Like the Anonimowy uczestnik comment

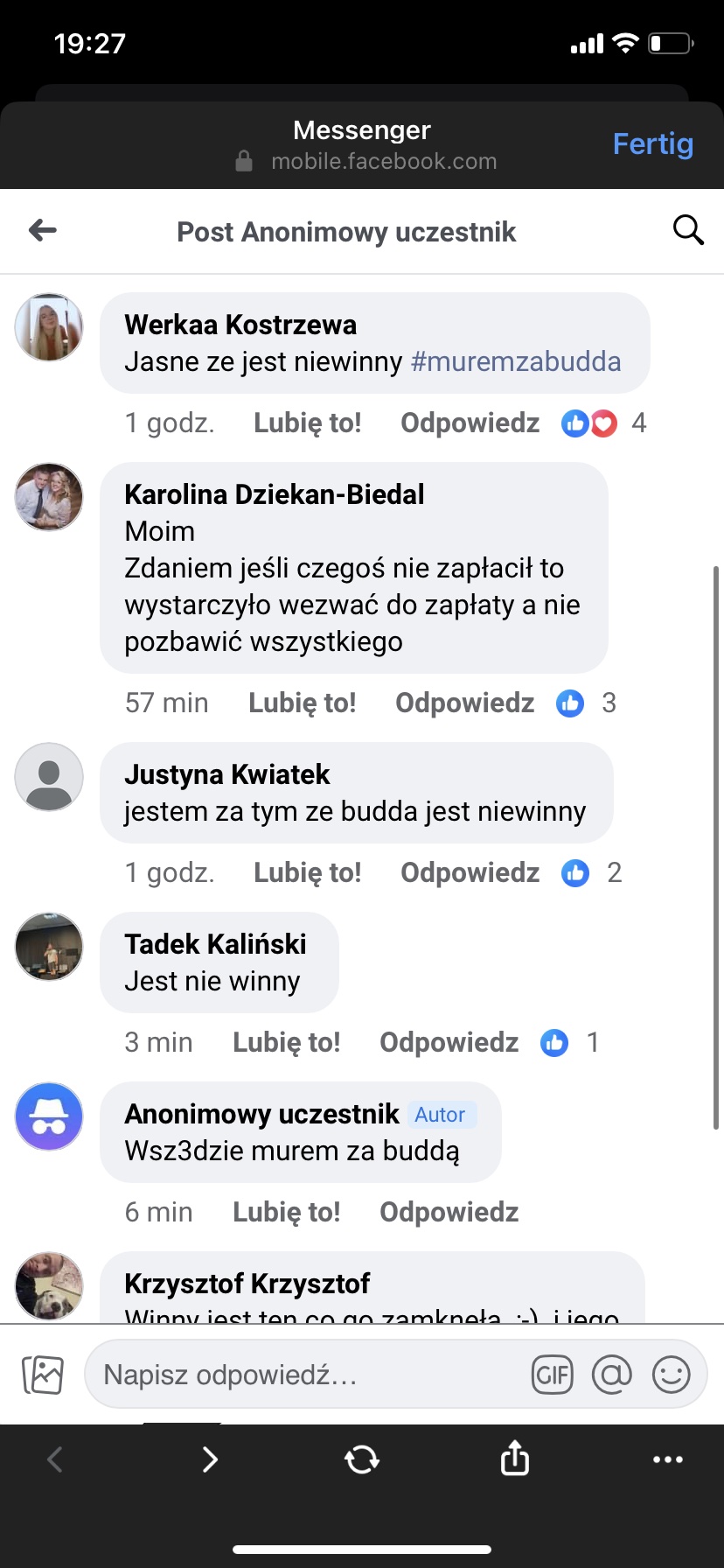[x=286, y=1213]
